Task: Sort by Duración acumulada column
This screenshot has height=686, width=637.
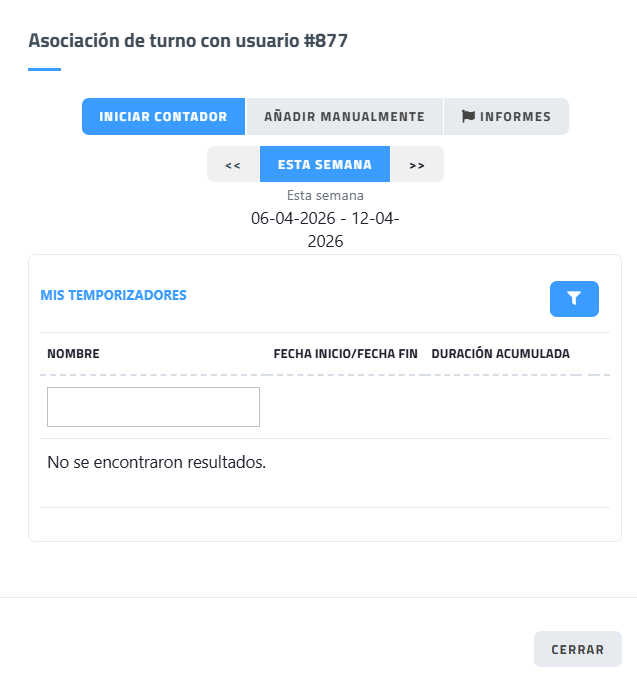Action: pos(500,354)
